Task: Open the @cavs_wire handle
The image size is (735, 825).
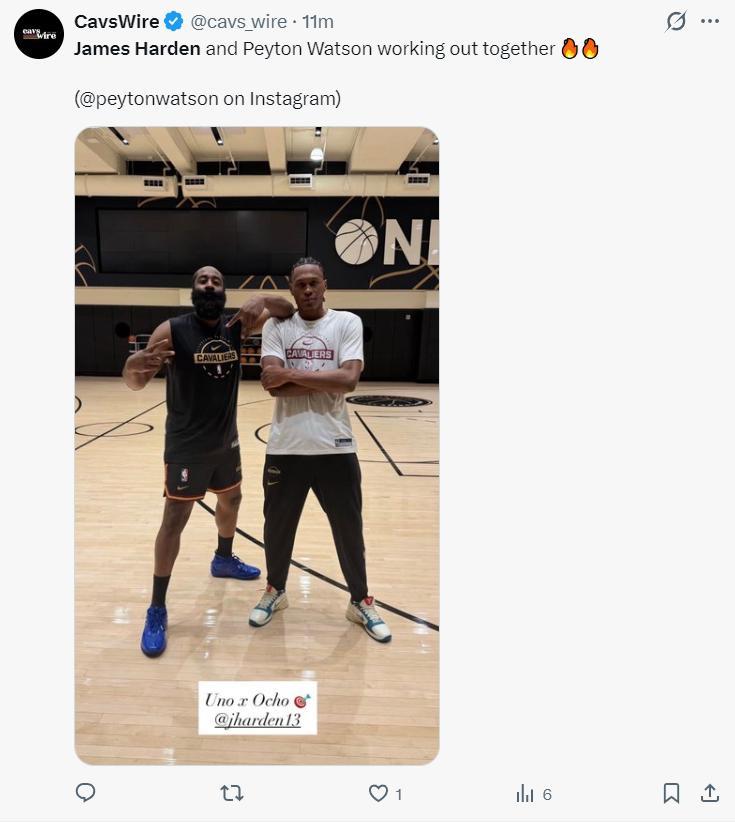Action: [238, 22]
